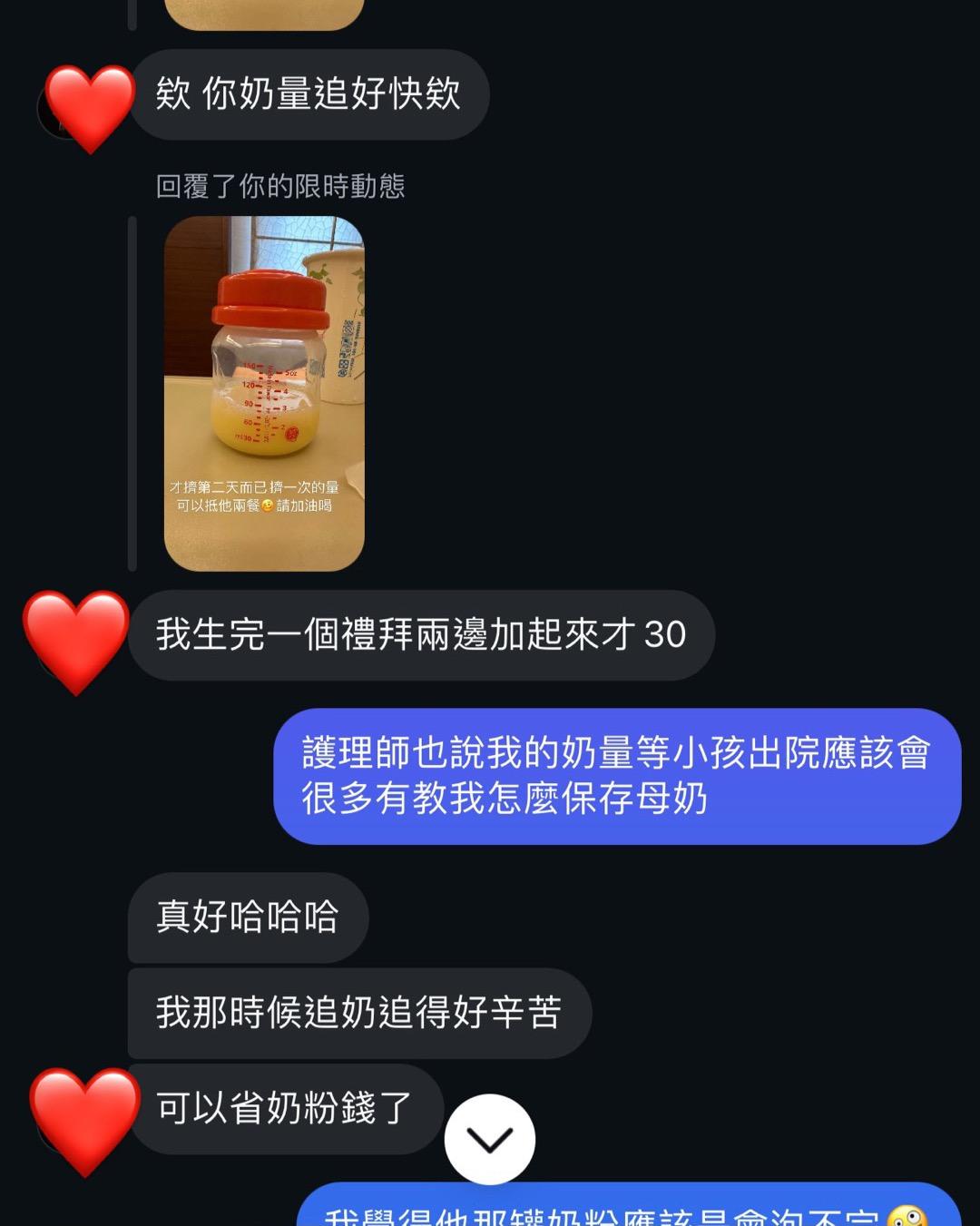
Task: Jump to latest messages with down chevron
Action: point(489,1139)
